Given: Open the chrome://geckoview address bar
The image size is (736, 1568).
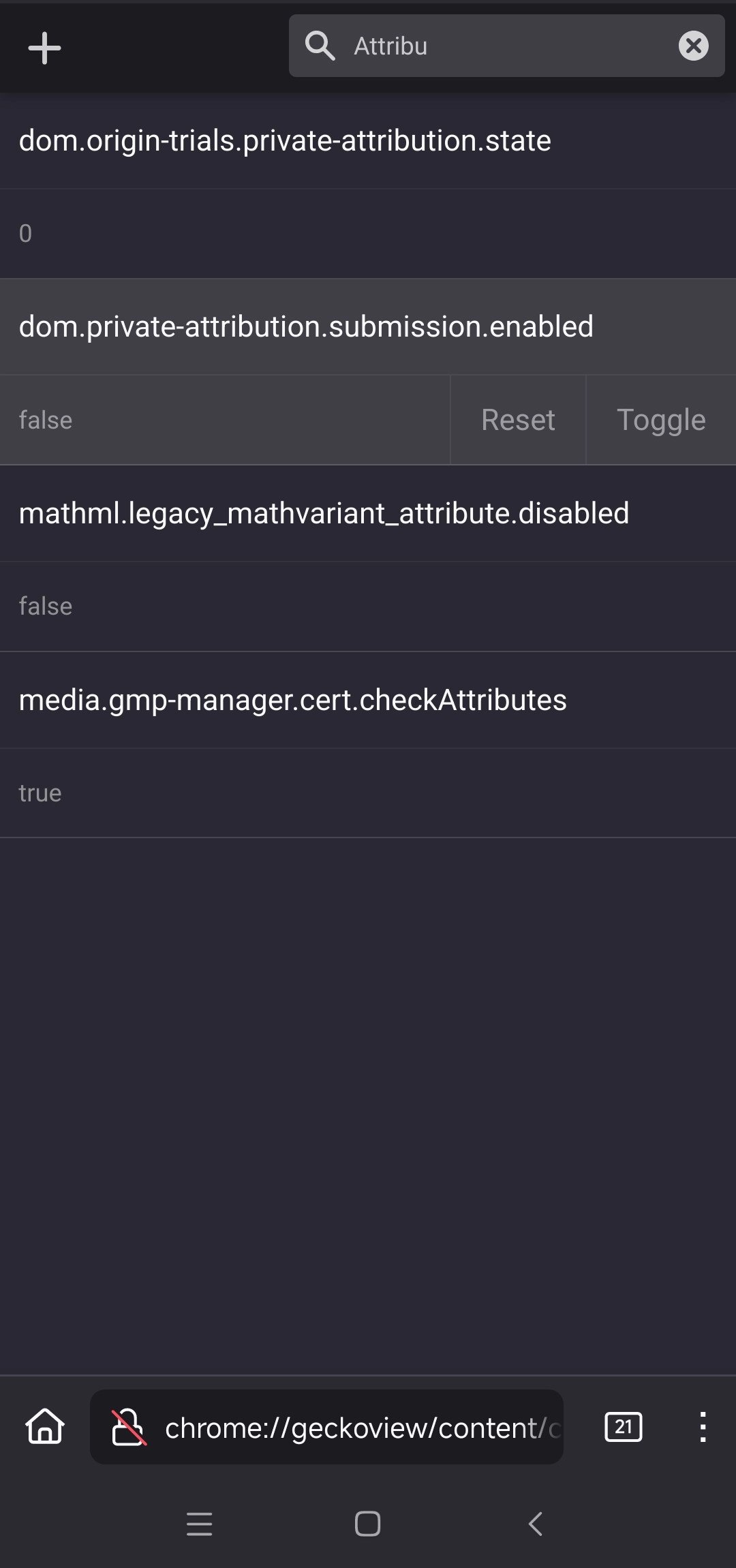Looking at the screenshot, I should click(361, 1427).
